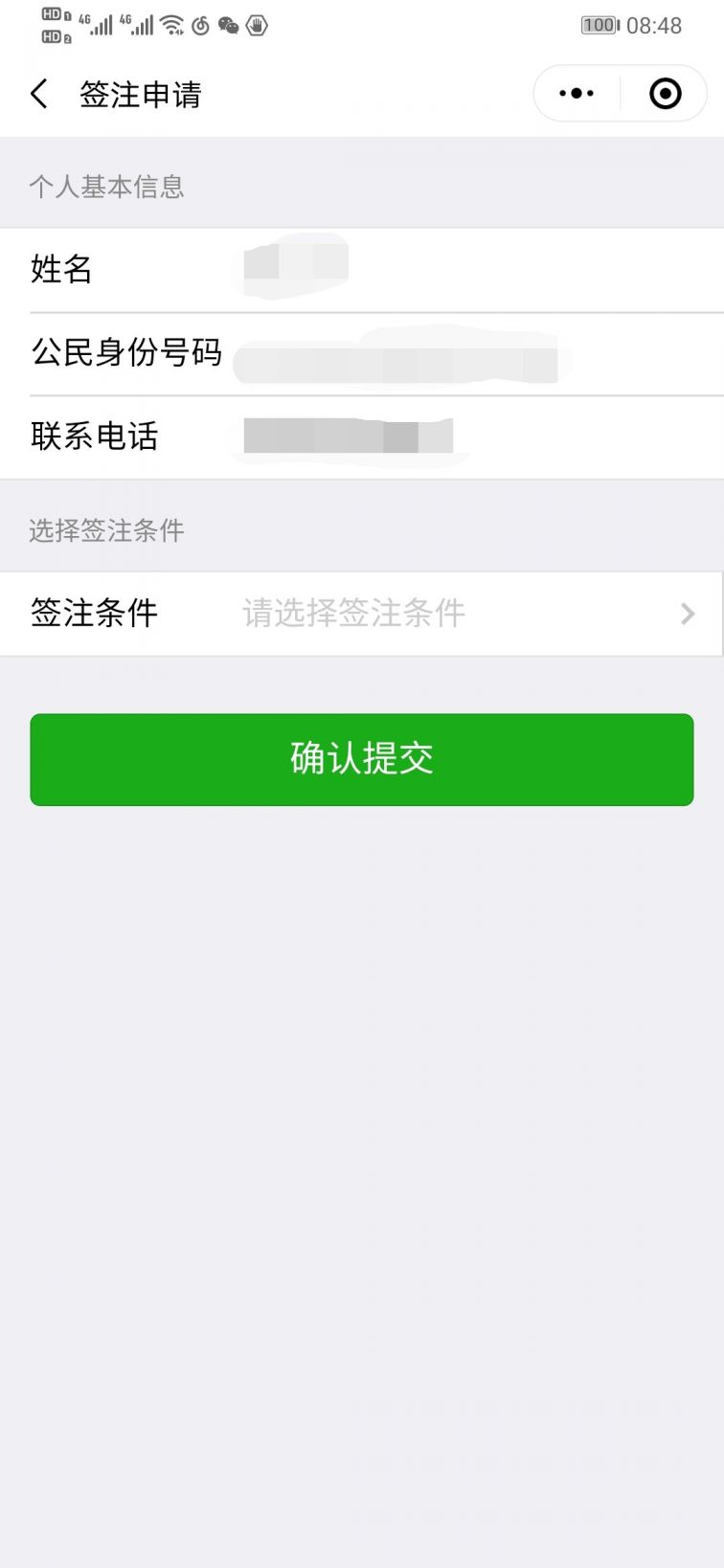Submit the form with 确认提交
The height and width of the screenshot is (1568, 724).
point(362,759)
